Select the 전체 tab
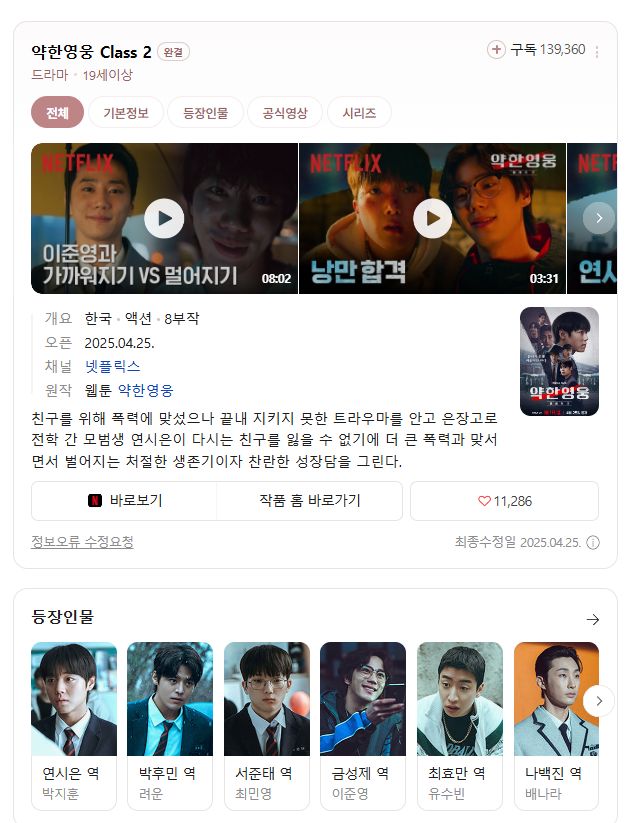This screenshot has height=823, width=628. 57,113
